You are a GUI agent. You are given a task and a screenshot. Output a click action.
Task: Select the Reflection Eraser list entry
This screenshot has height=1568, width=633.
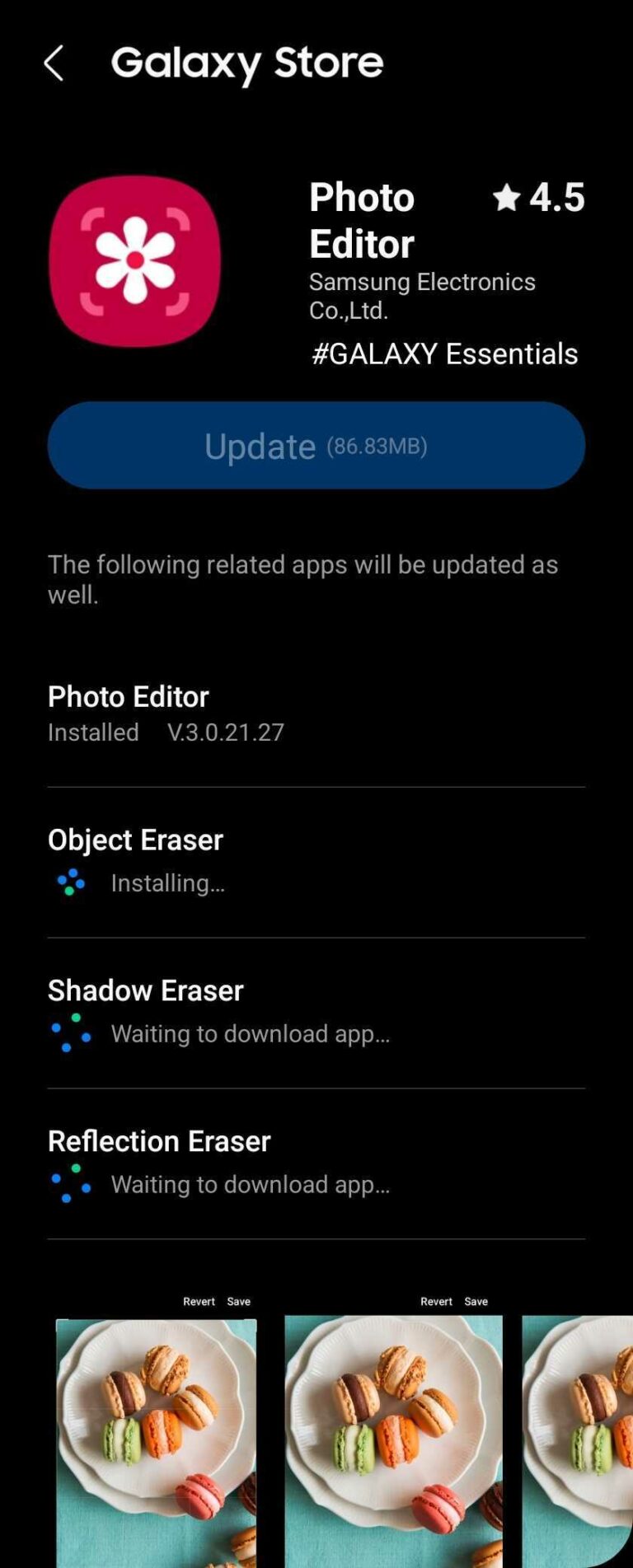(x=160, y=1141)
